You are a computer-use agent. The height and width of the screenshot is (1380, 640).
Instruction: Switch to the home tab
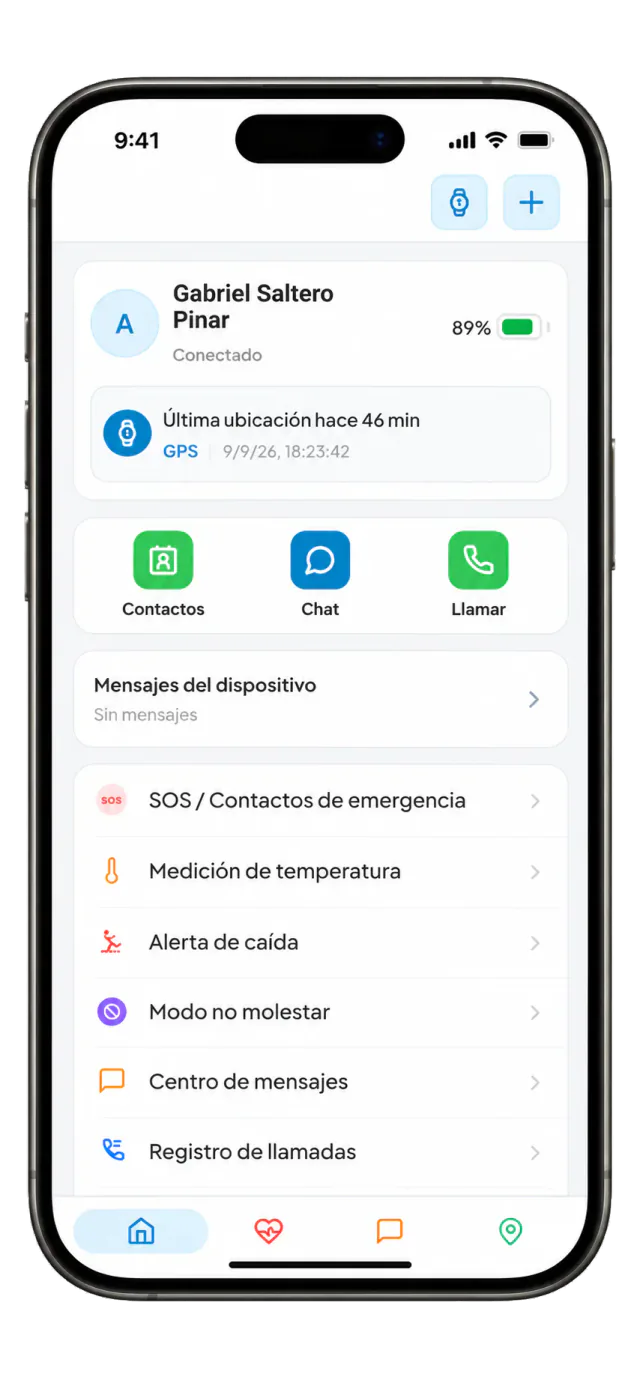coord(141,1231)
